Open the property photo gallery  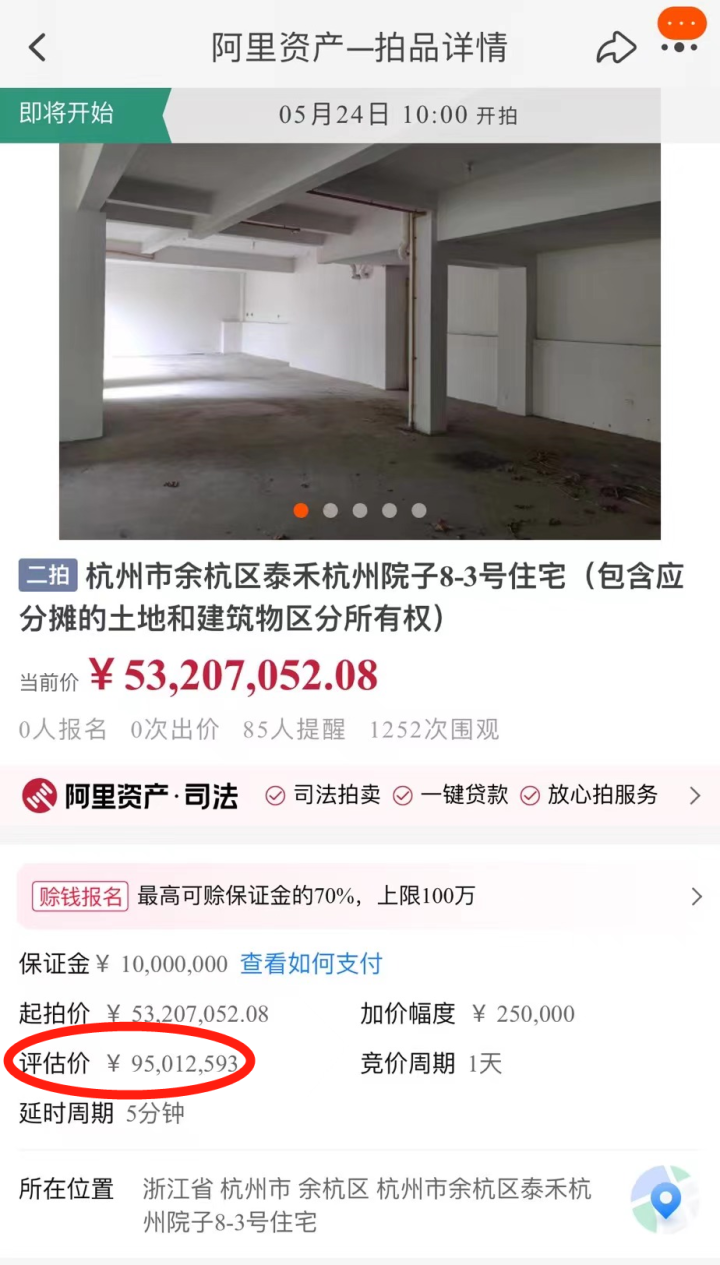[x=359, y=340]
